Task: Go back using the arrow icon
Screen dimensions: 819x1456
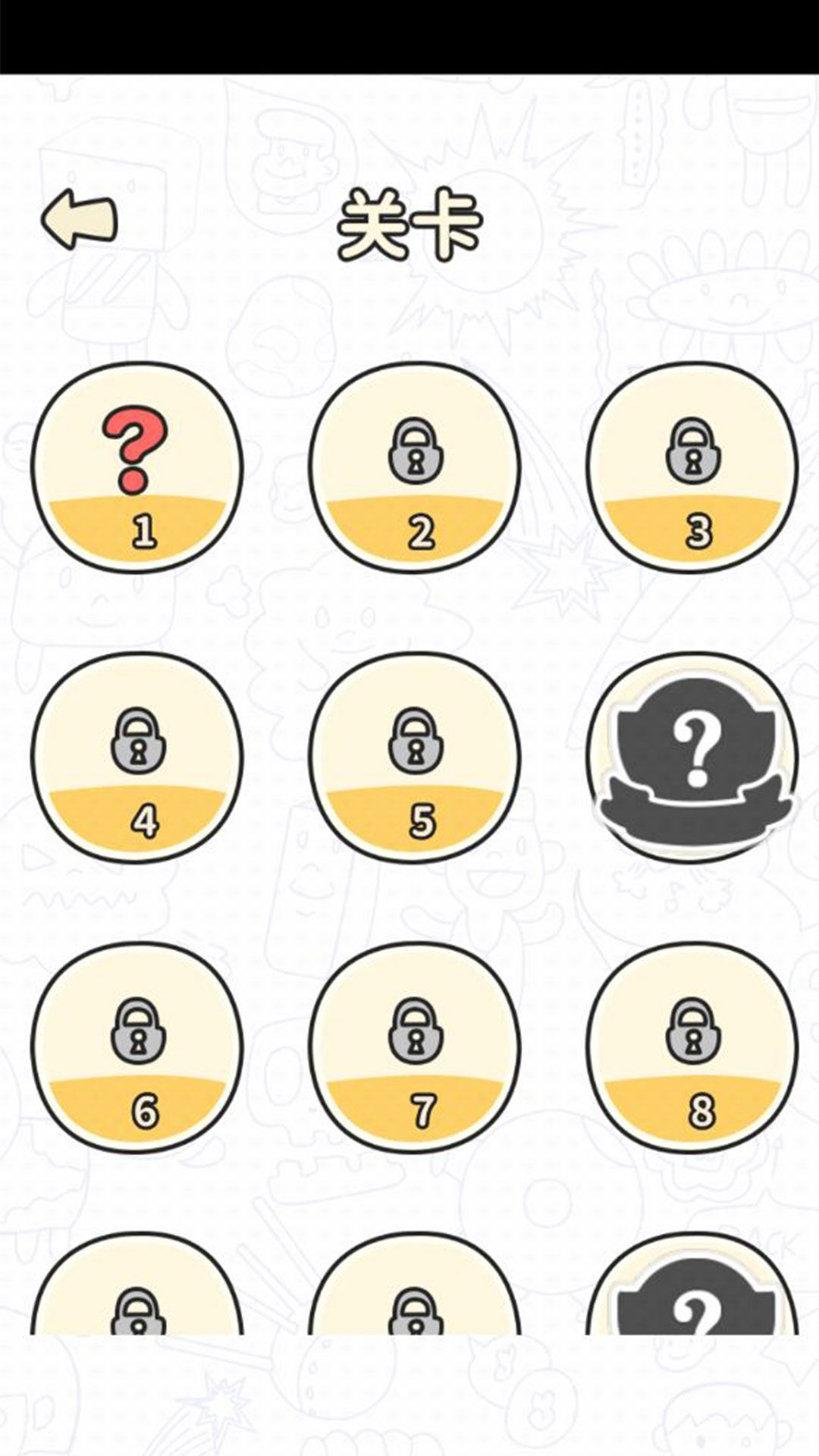Action: click(x=80, y=219)
